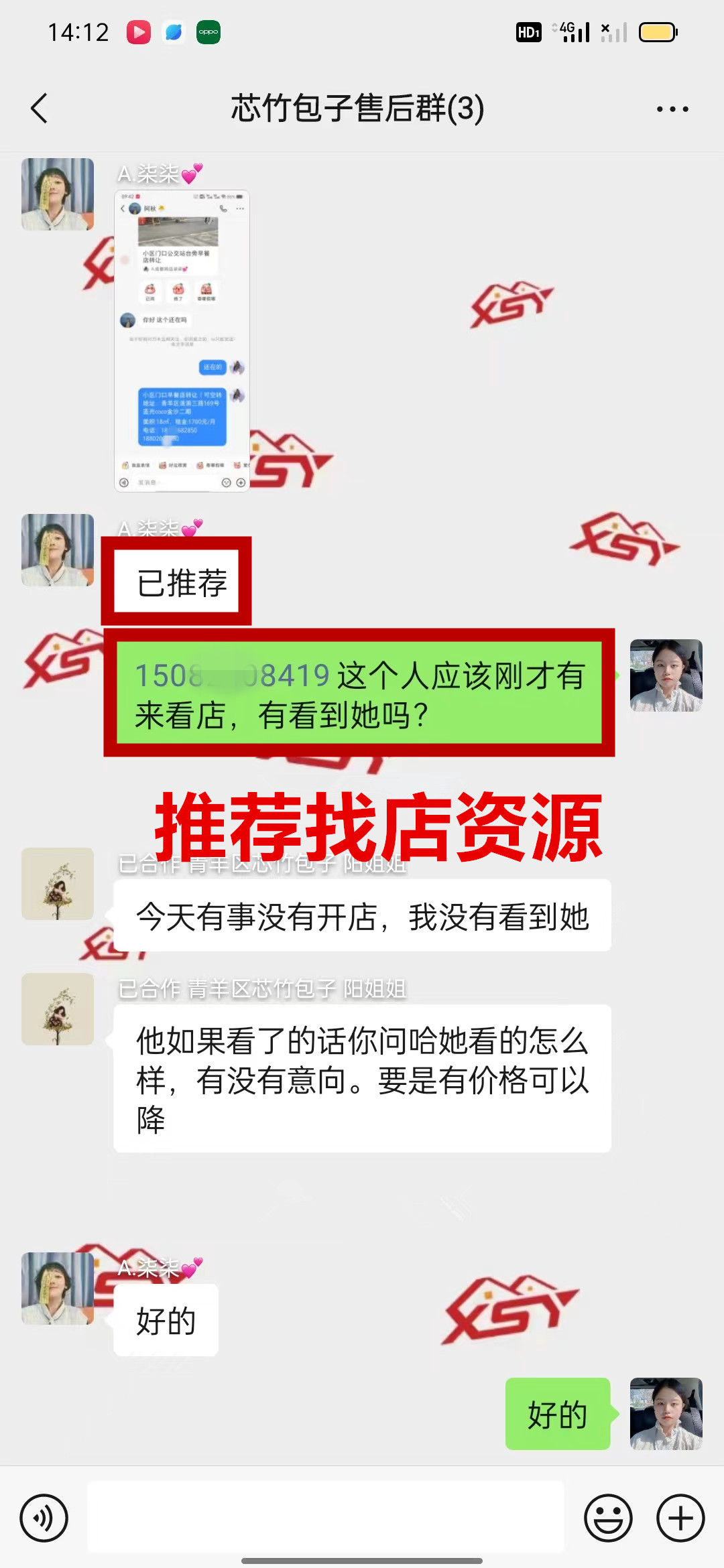The image size is (724, 1568).
Task: Open the emoji sticker panel
Action: pyautogui.click(x=608, y=1518)
